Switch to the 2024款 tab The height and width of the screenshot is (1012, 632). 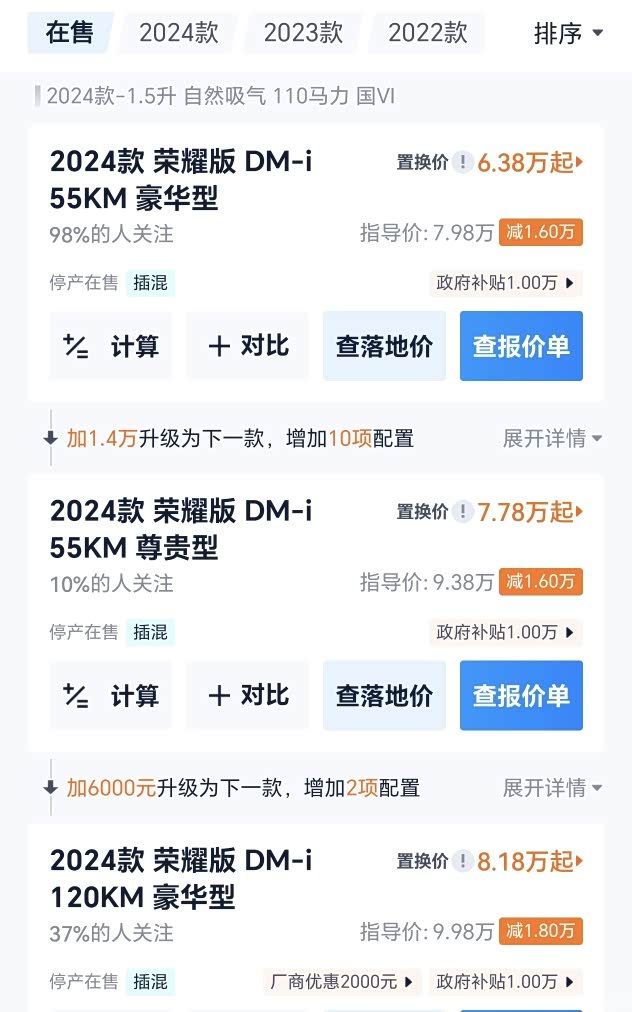click(179, 33)
